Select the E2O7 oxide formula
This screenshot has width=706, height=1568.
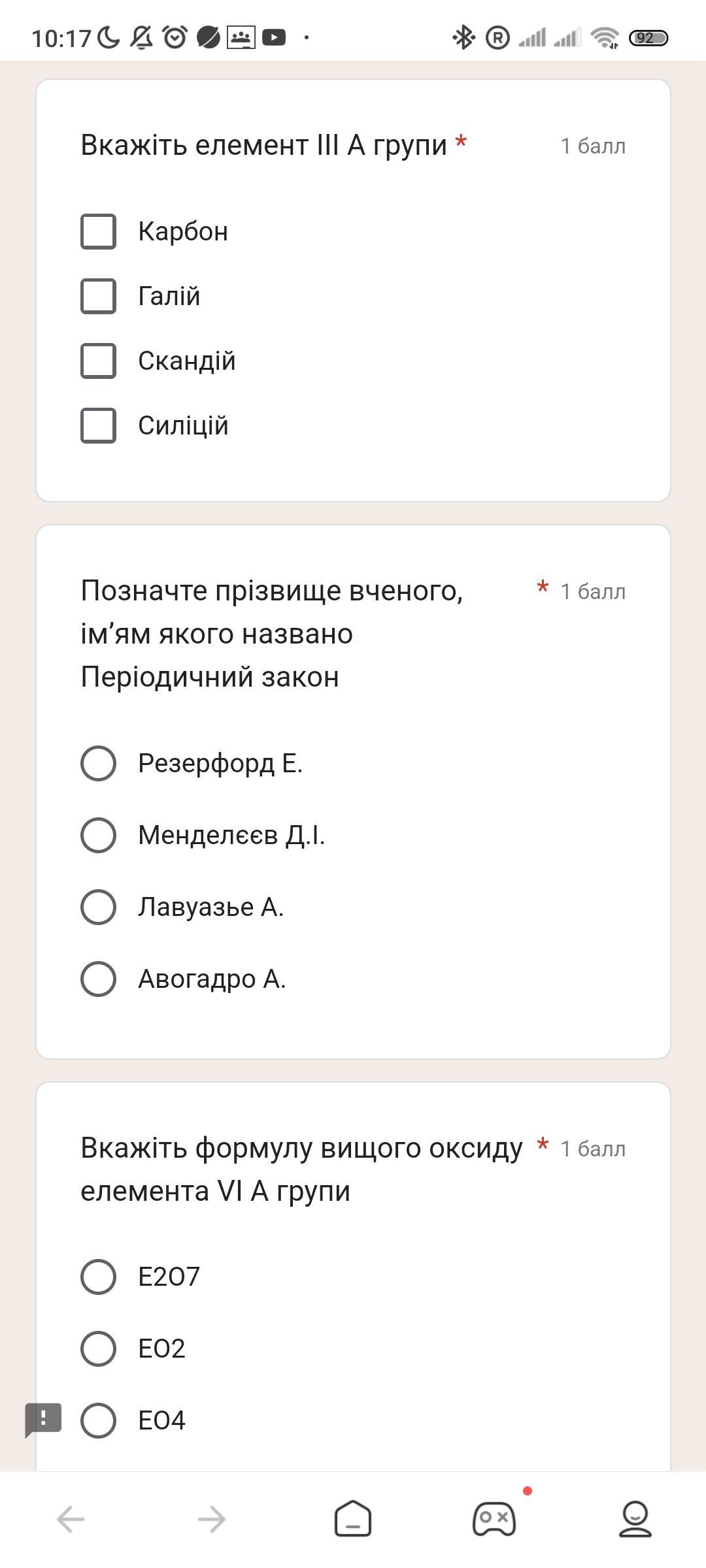coord(98,1277)
